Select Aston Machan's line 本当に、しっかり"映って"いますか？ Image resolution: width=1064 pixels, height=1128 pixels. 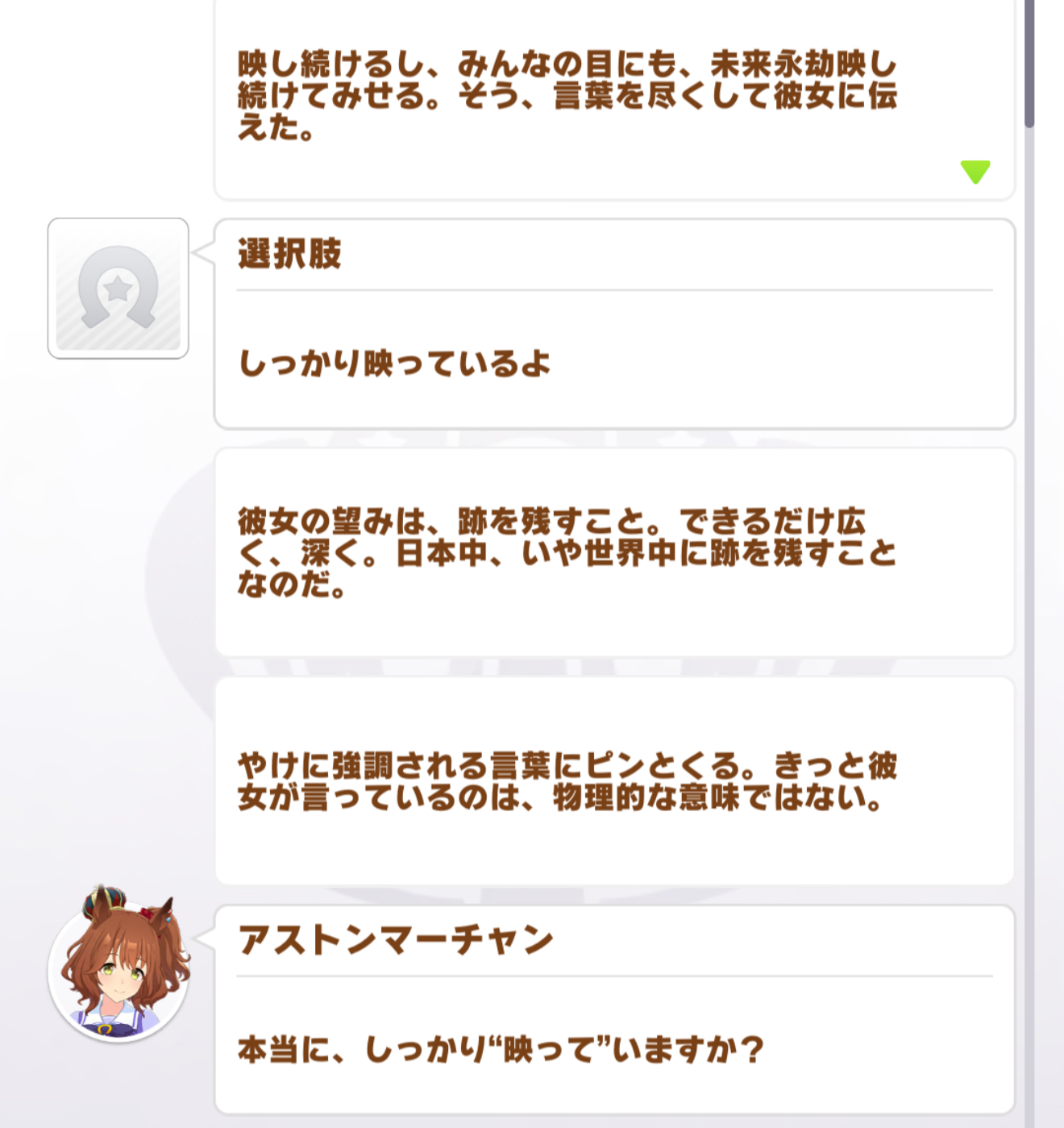tap(501, 1049)
